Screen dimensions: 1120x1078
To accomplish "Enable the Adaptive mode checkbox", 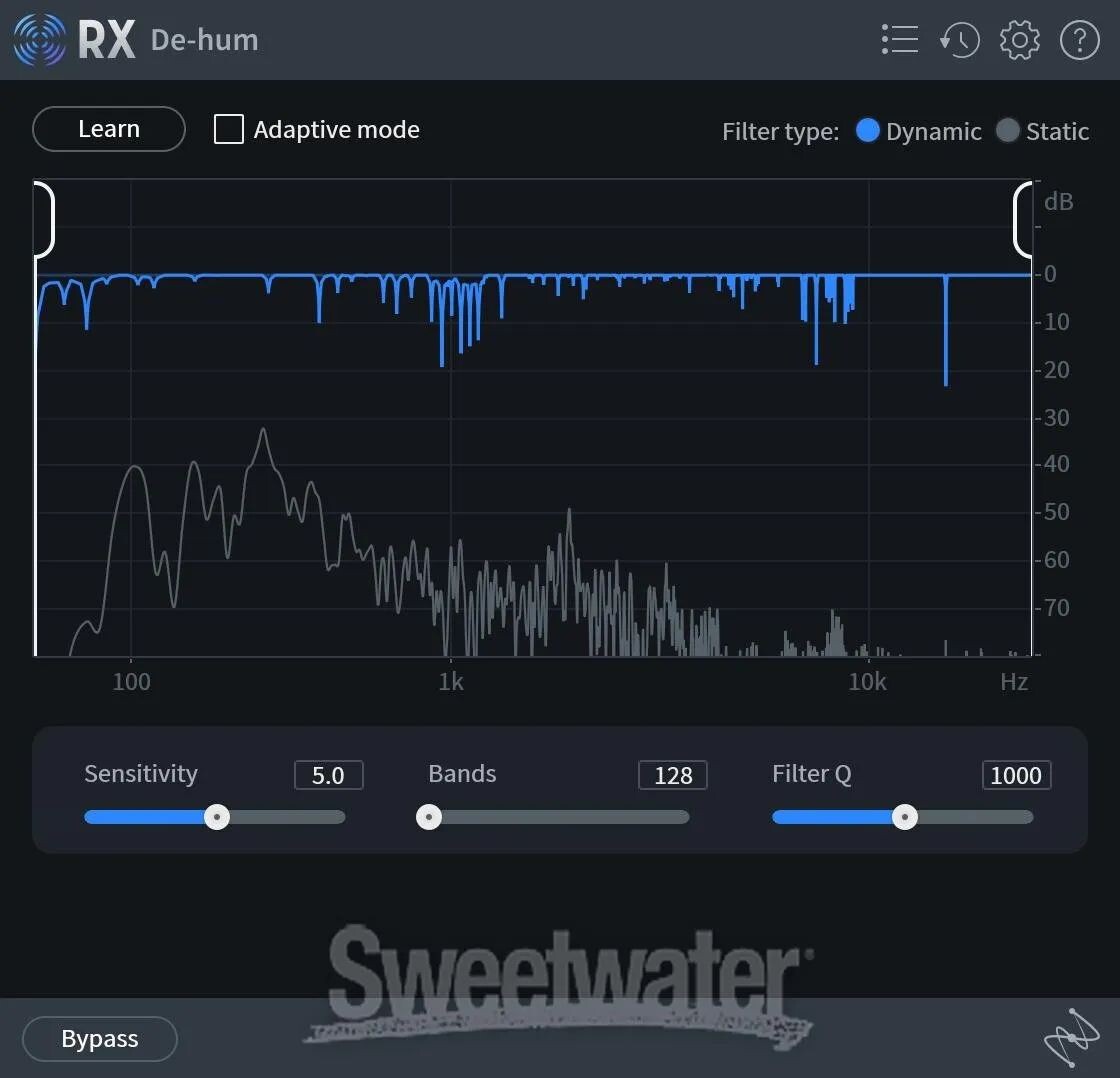I will (229, 129).
